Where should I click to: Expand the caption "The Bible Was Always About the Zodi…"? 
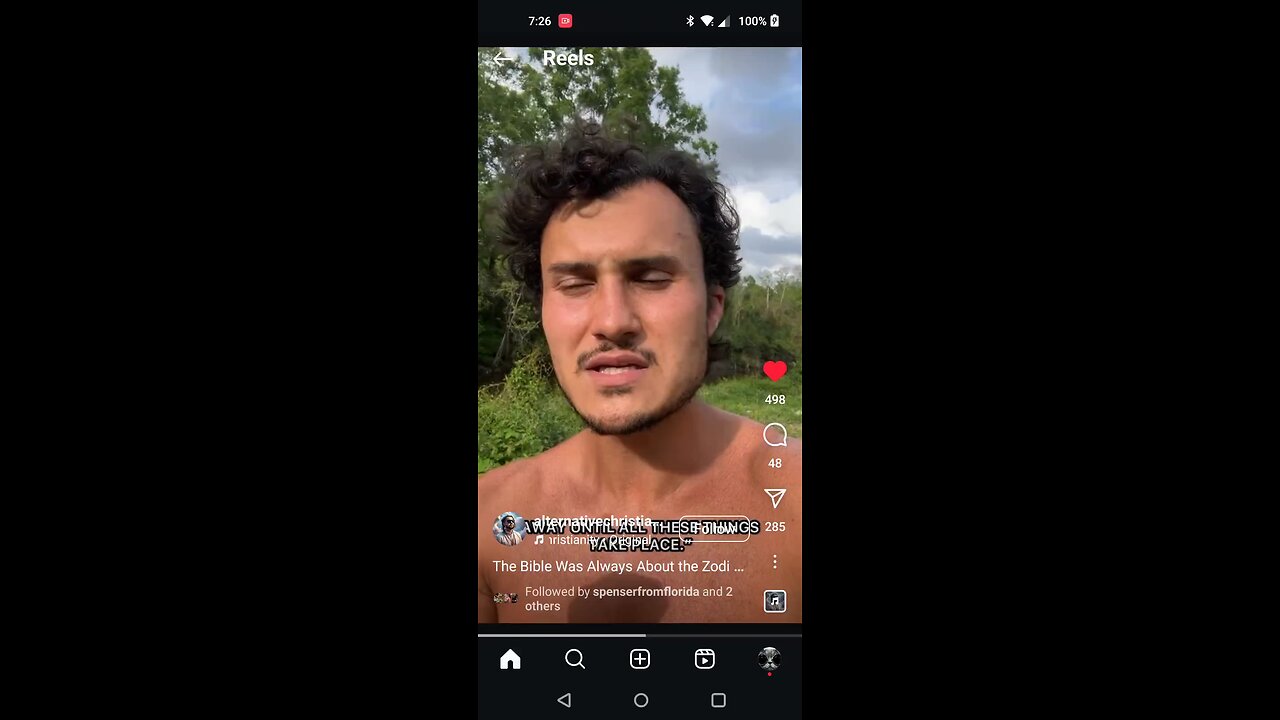(x=618, y=566)
